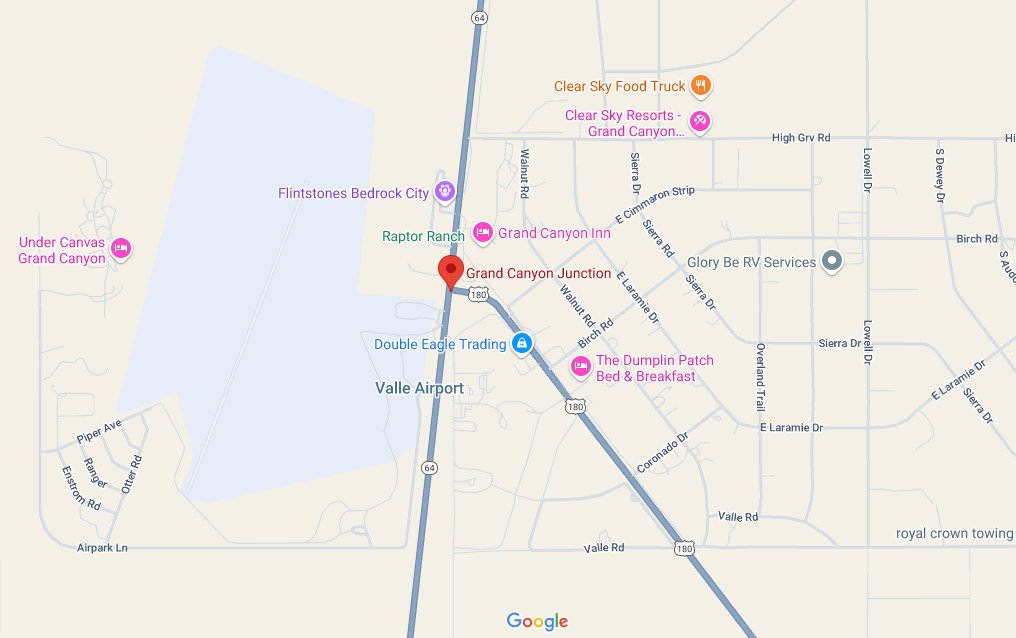Open Flintstones Bedrock City place marker
Screen dimensions: 1016x638
[445, 191]
